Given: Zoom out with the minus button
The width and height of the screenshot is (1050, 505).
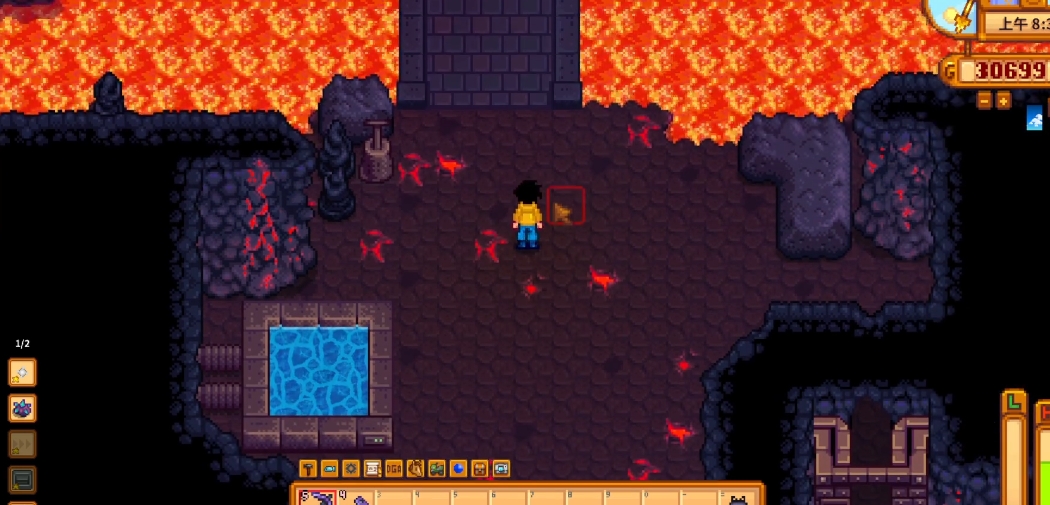Looking at the screenshot, I should coord(984,101).
